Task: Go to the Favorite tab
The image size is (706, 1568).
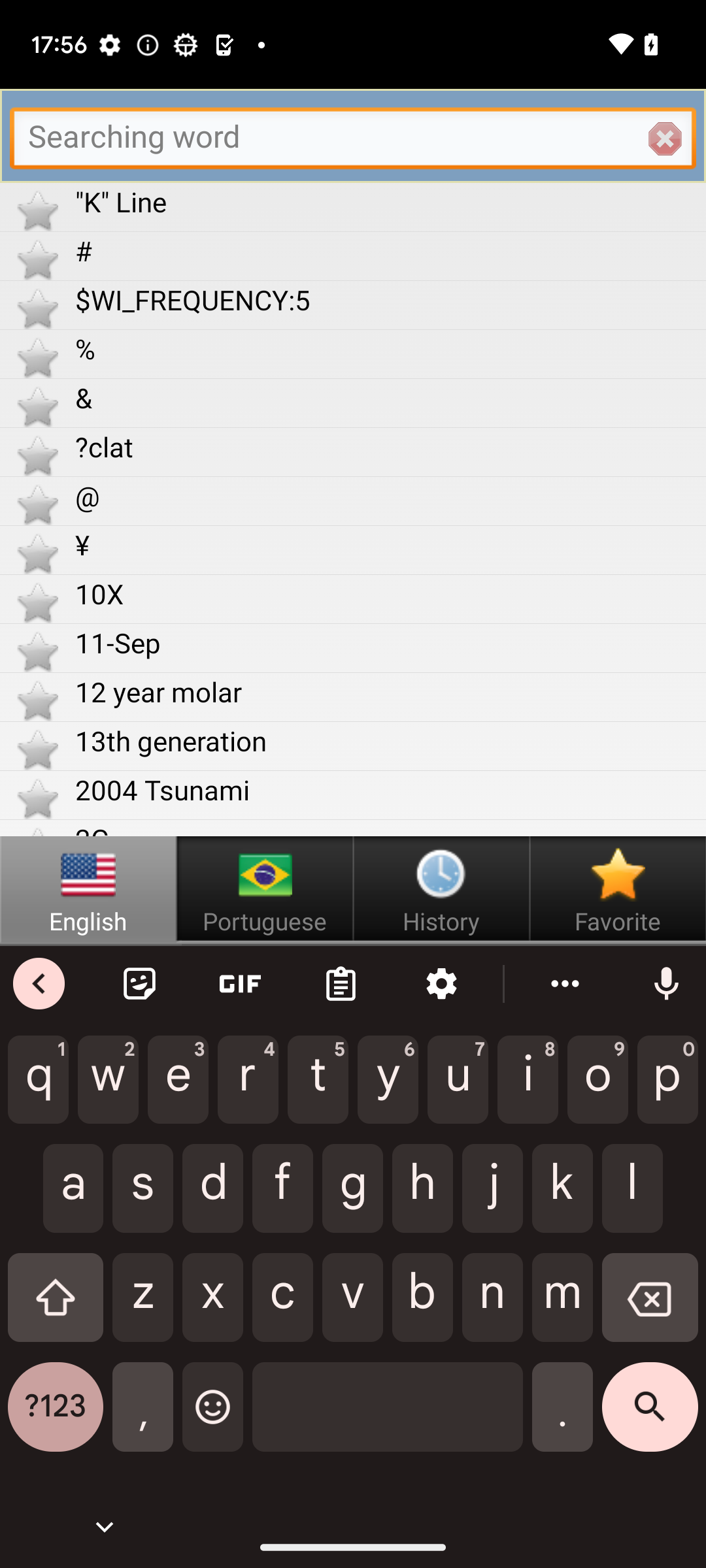Action: pos(618,889)
